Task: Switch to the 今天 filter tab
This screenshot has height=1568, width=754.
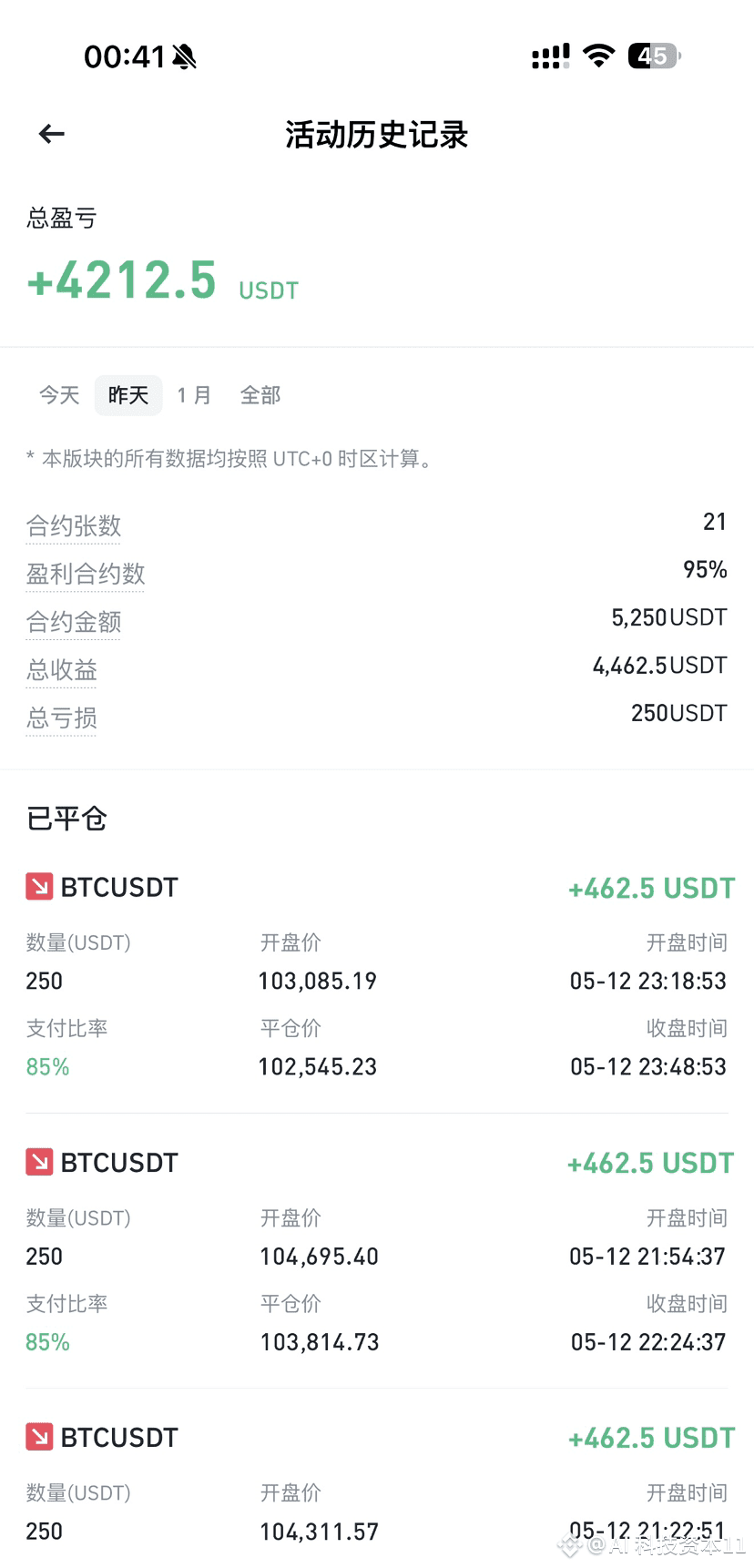Action: (59, 395)
